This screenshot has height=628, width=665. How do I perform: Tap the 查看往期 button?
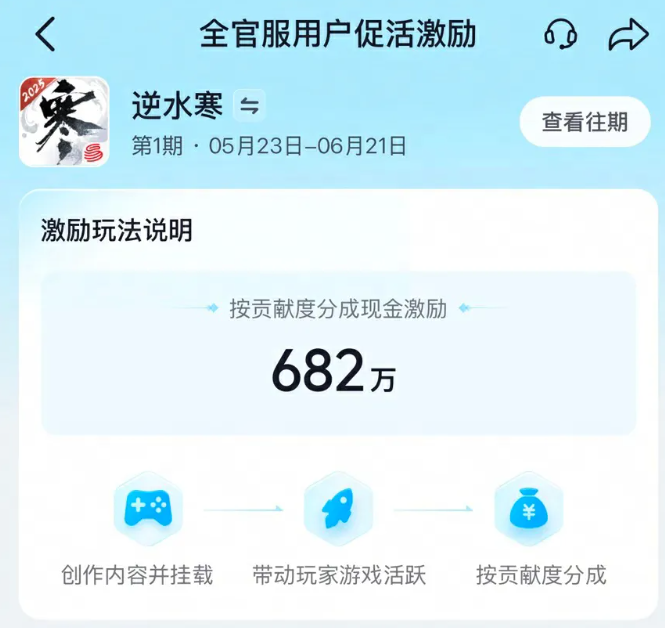(585, 123)
